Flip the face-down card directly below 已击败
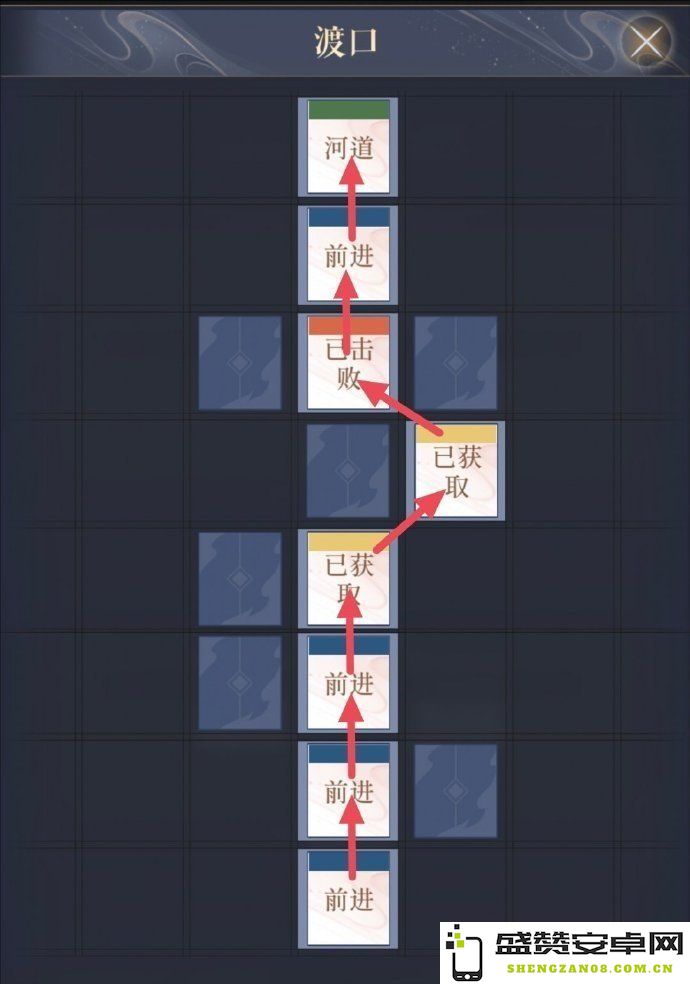Image resolution: width=690 pixels, height=984 pixels. click(x=348, y=470)
